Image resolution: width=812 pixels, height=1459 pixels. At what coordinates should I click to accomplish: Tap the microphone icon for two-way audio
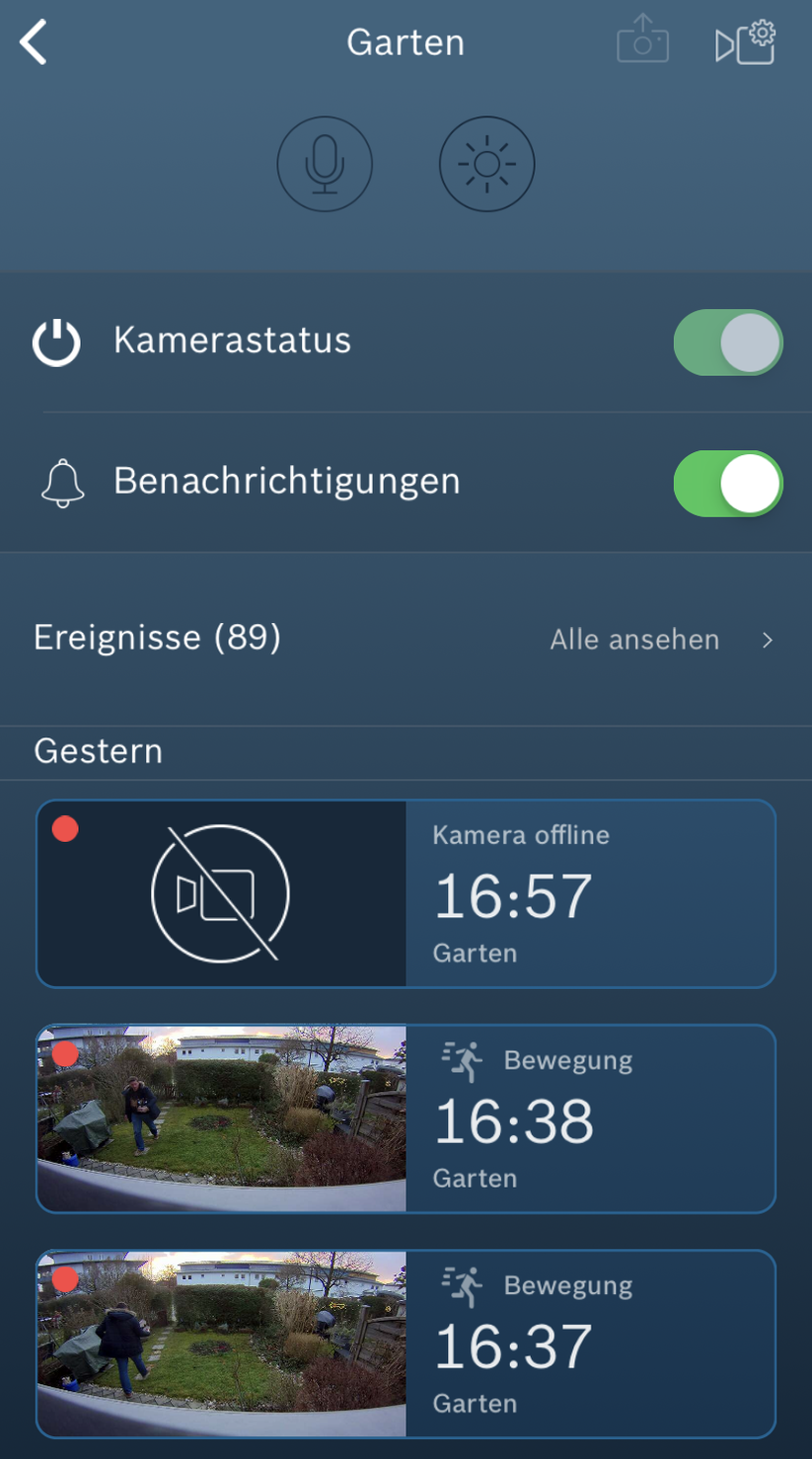click(x=325, y=164)
